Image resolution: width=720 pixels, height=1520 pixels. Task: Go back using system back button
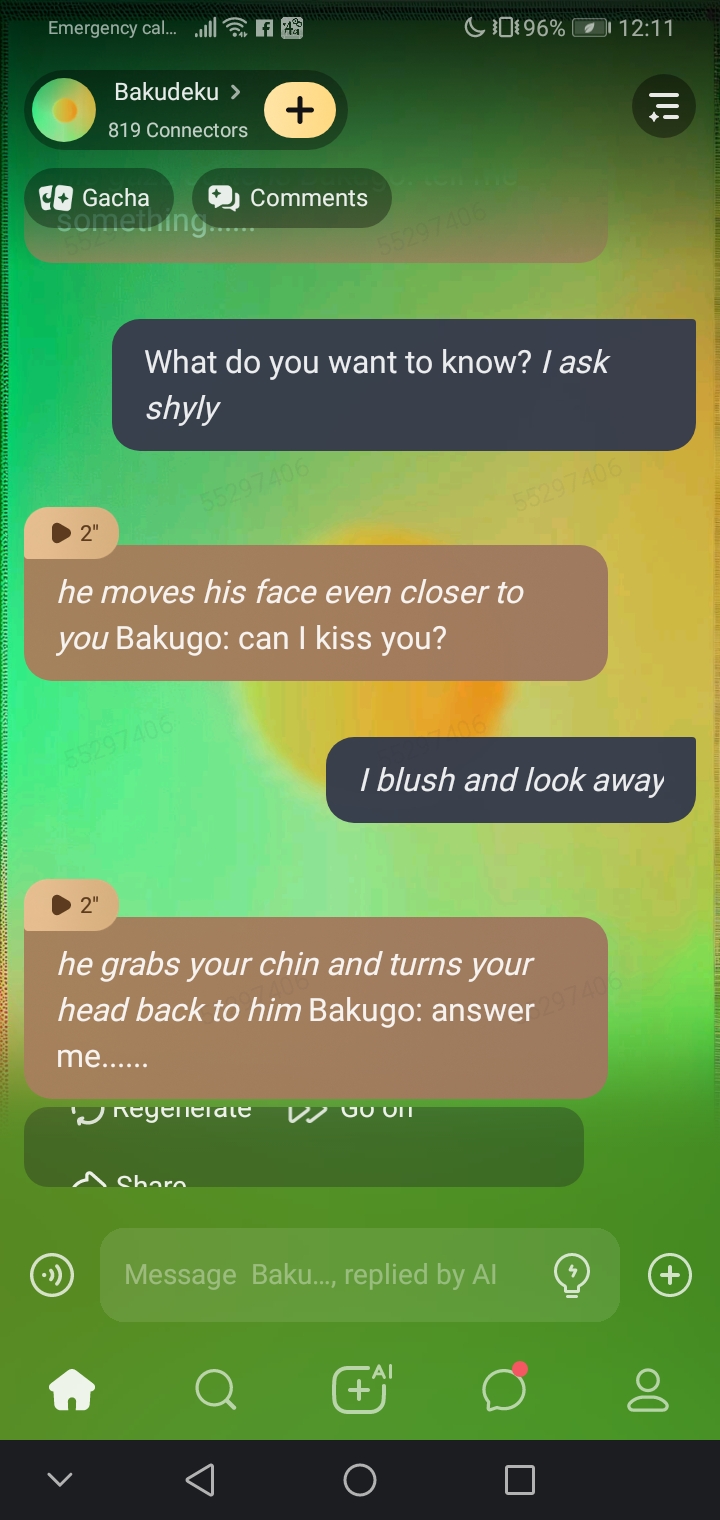coord(200,1480)
